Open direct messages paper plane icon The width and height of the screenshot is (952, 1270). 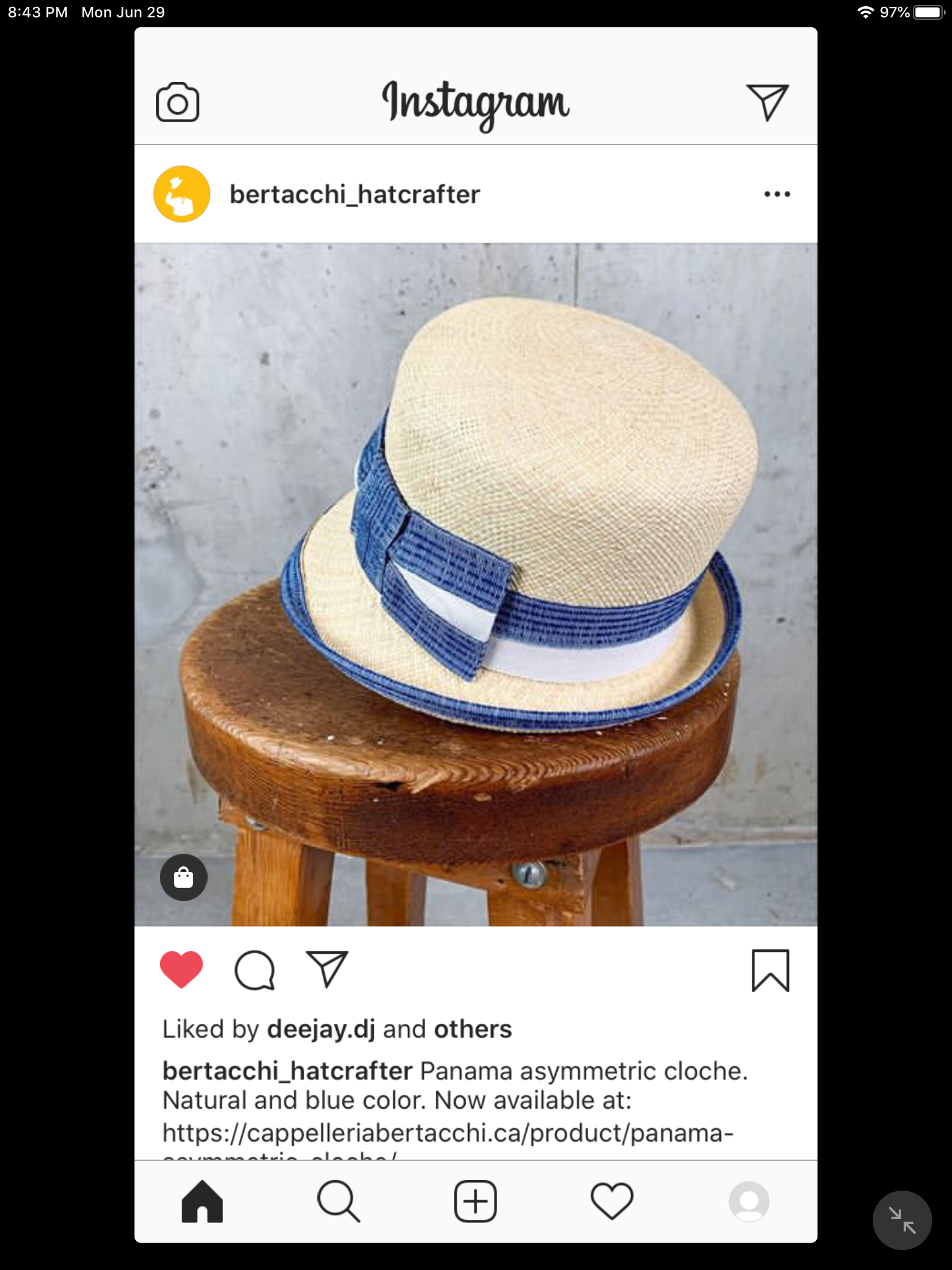pyautogui.click(x=767, y=102)
